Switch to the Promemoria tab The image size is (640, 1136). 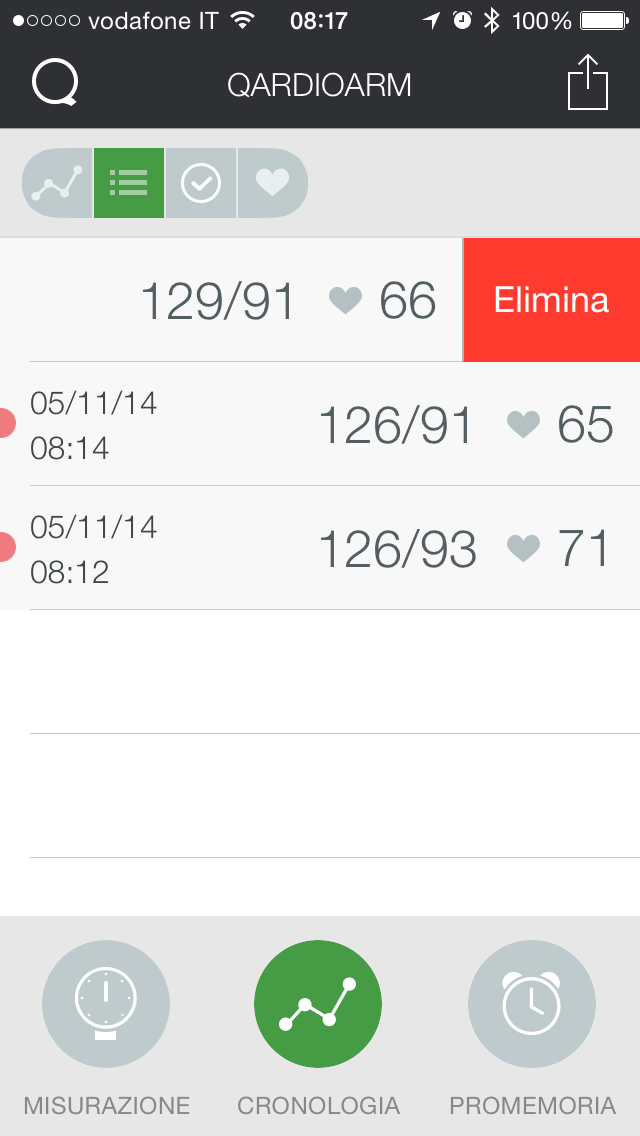click(x=532, y=1004)
